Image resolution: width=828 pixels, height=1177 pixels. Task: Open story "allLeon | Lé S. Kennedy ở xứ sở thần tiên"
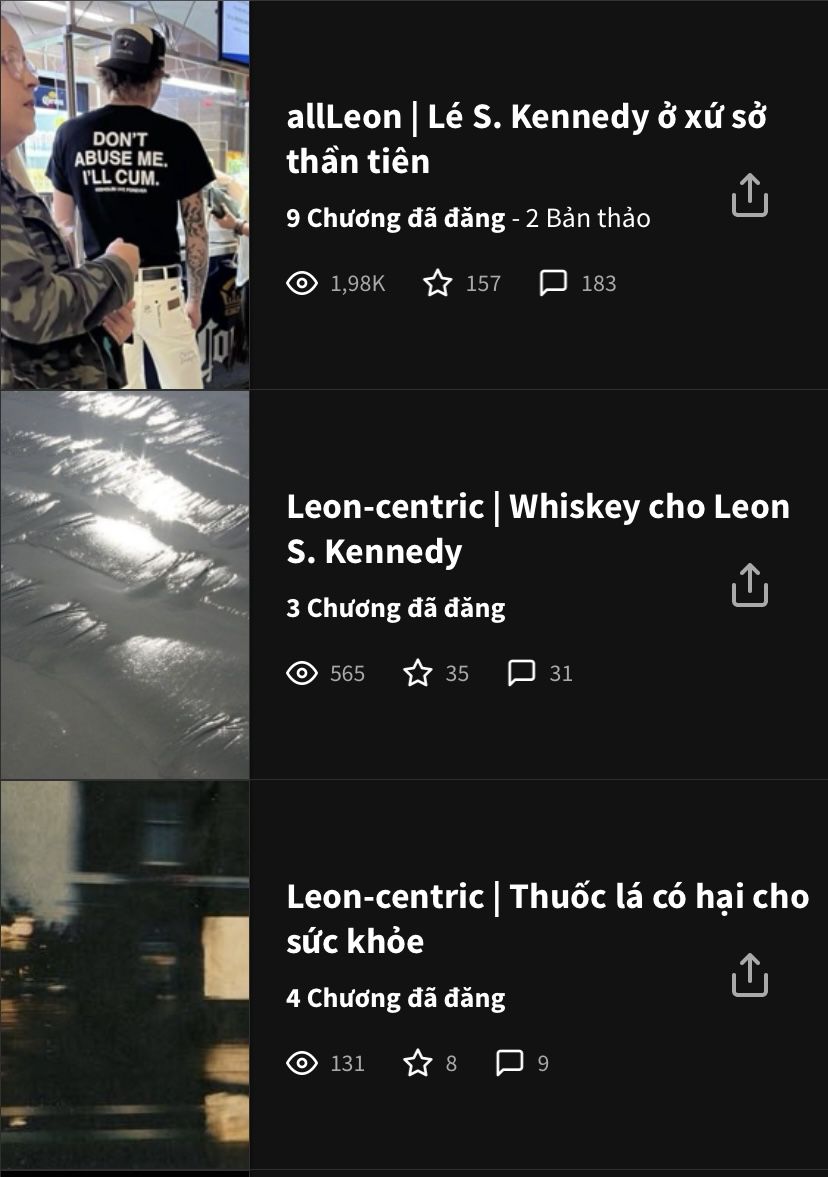[526, 139]
